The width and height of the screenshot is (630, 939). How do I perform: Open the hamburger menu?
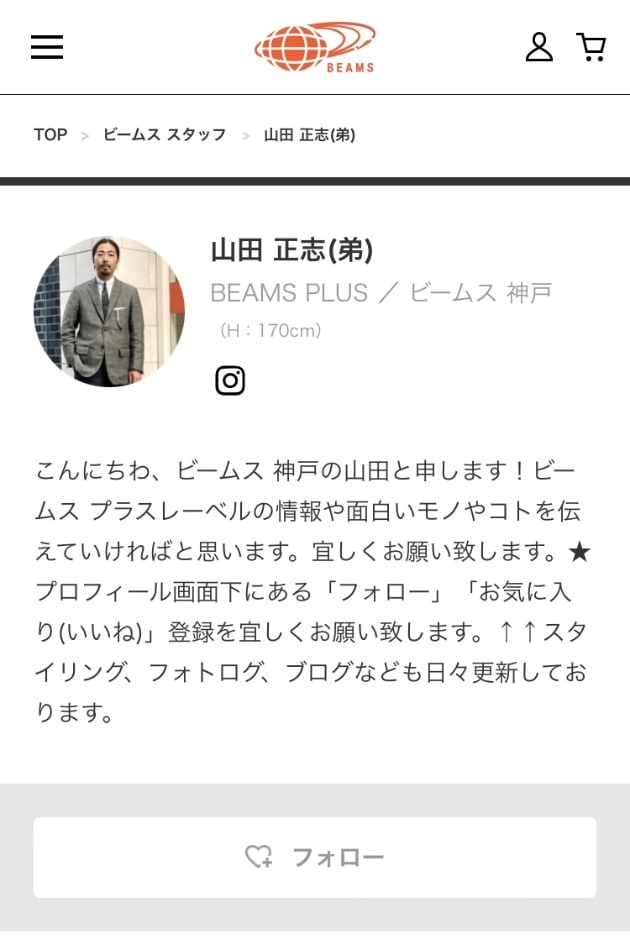[x=47, y=47]
